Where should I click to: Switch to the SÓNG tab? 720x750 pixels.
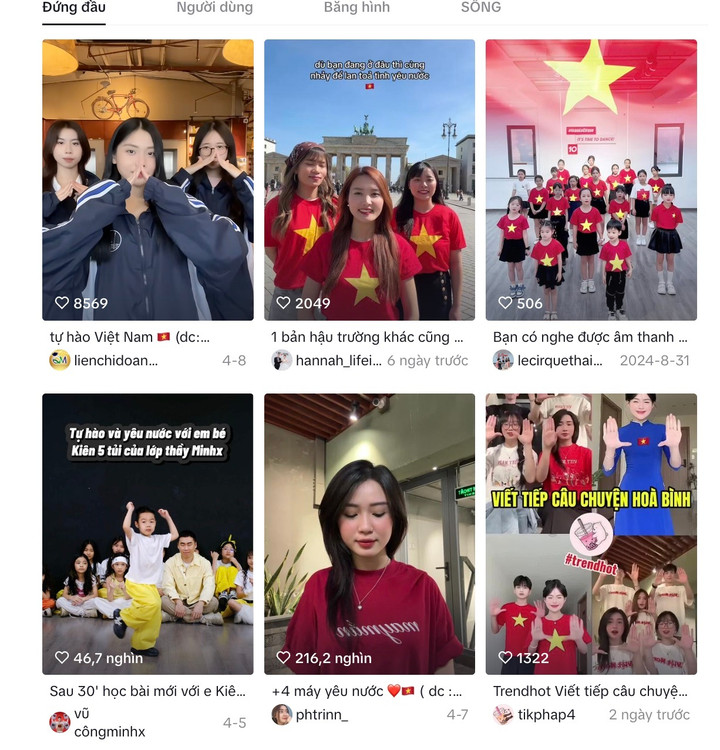tap(481, 8)
